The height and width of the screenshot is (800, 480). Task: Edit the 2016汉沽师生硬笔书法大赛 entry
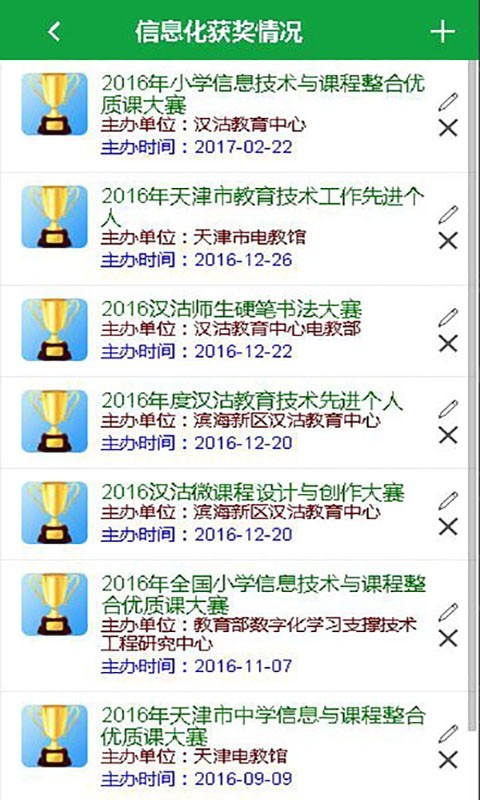point(448,317)
